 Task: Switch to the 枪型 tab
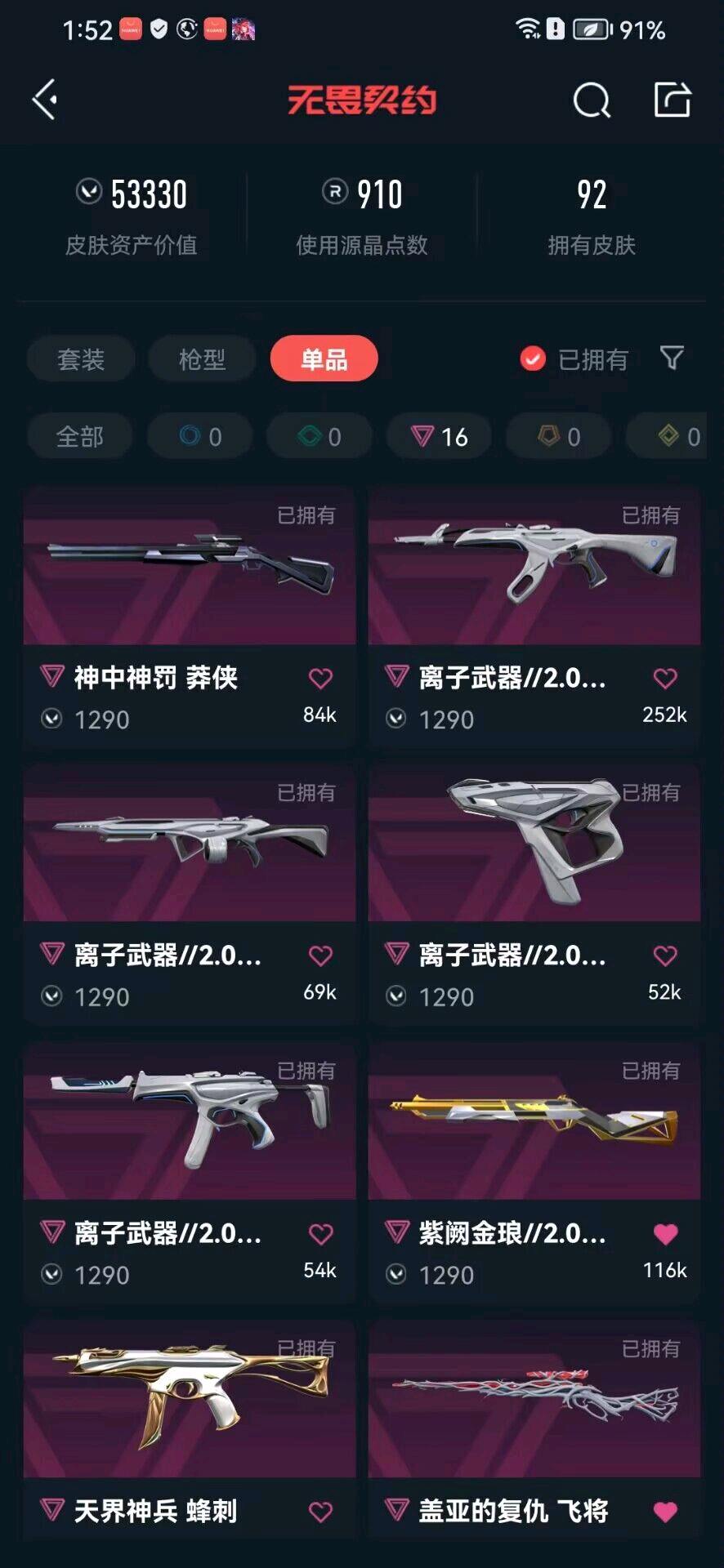[x=202, y=359]
